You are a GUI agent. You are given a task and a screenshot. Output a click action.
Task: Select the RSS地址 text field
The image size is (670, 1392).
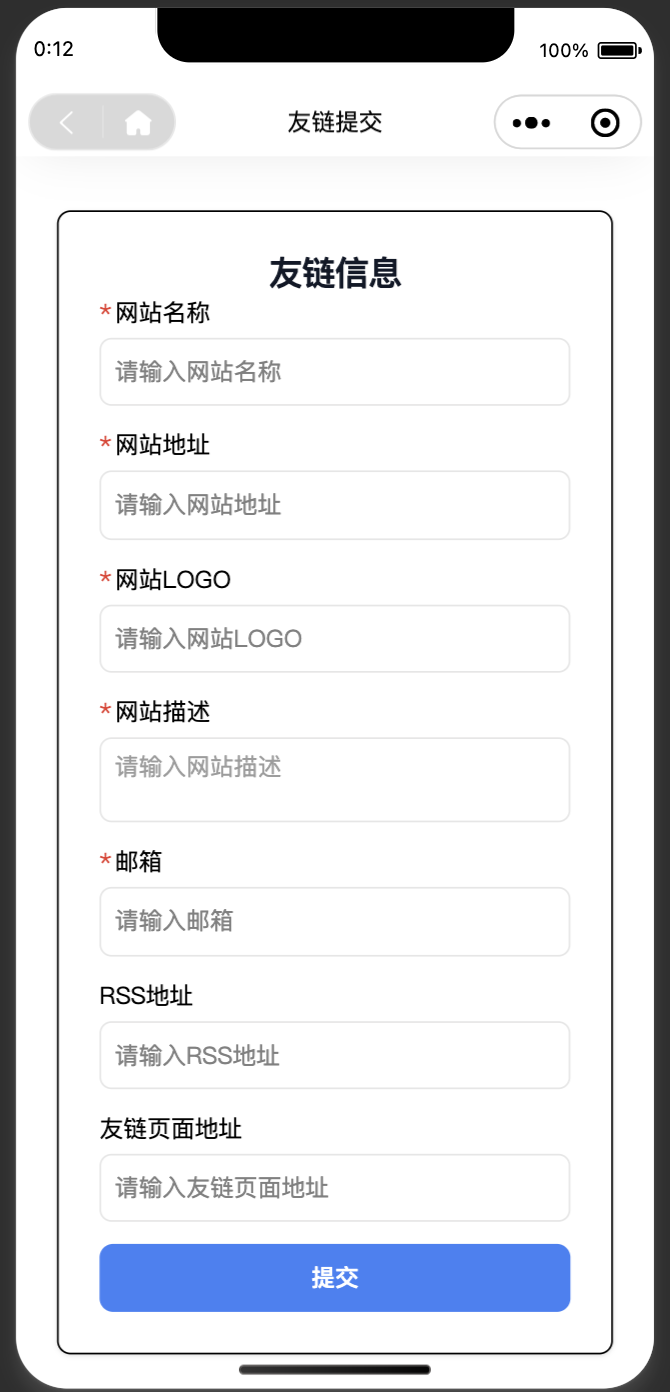point(335,1055)
